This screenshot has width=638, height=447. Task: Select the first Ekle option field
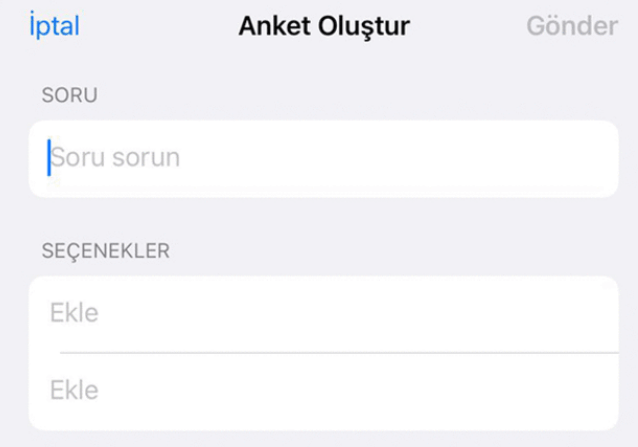click(323, 313)
